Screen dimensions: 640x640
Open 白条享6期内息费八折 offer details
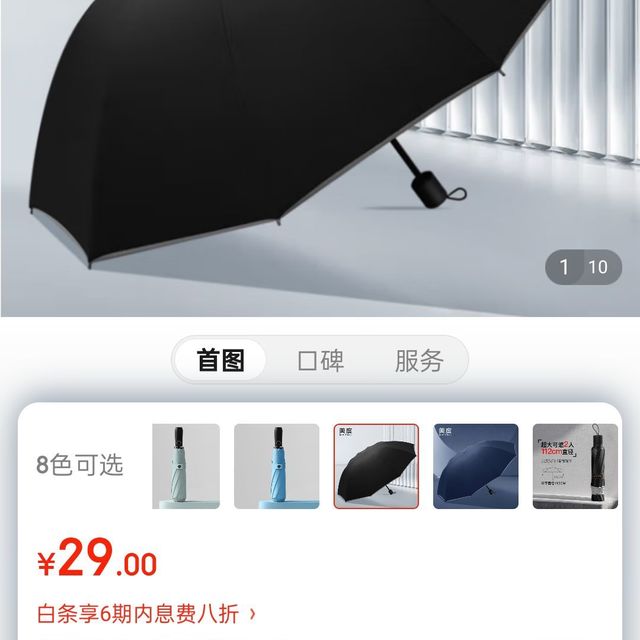point(146,613)
